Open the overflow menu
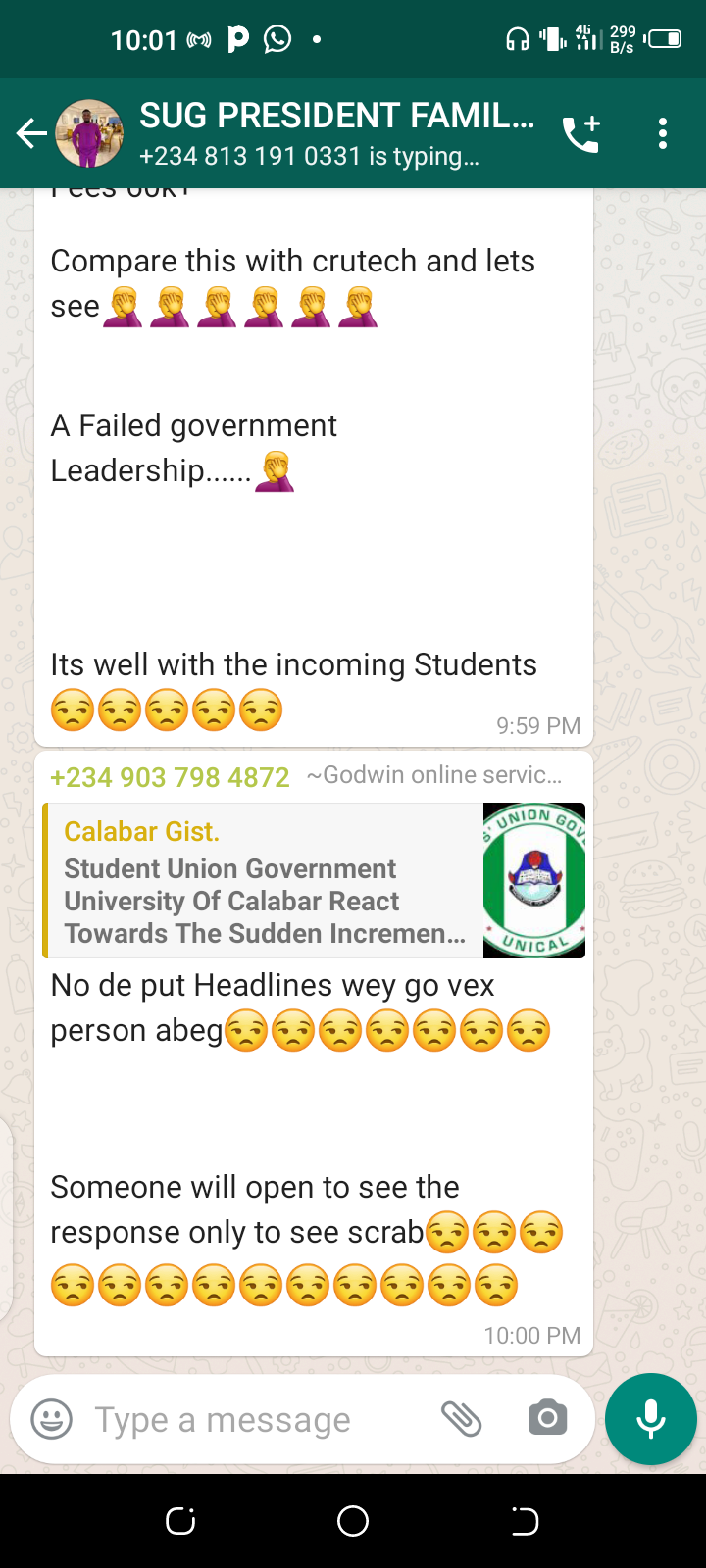Image resolution: width=706 pixels, height=1568 pixels. point(663,133)
